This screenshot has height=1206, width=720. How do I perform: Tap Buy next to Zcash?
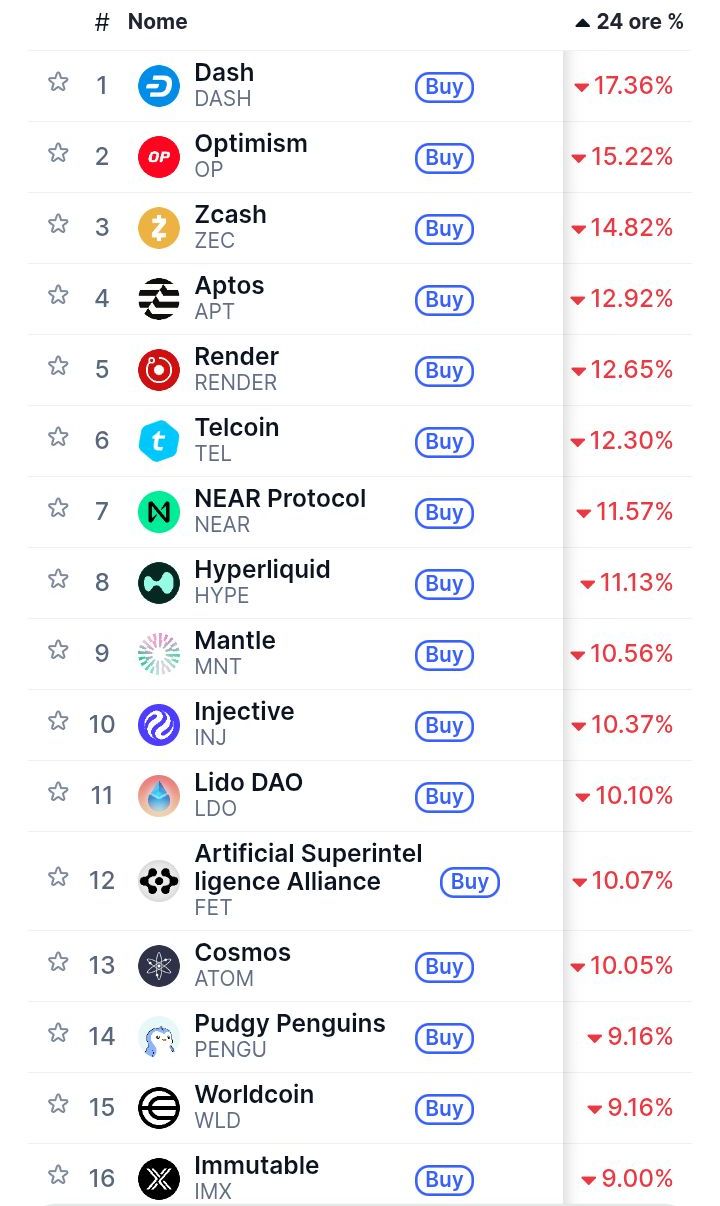tap(444, 229)
